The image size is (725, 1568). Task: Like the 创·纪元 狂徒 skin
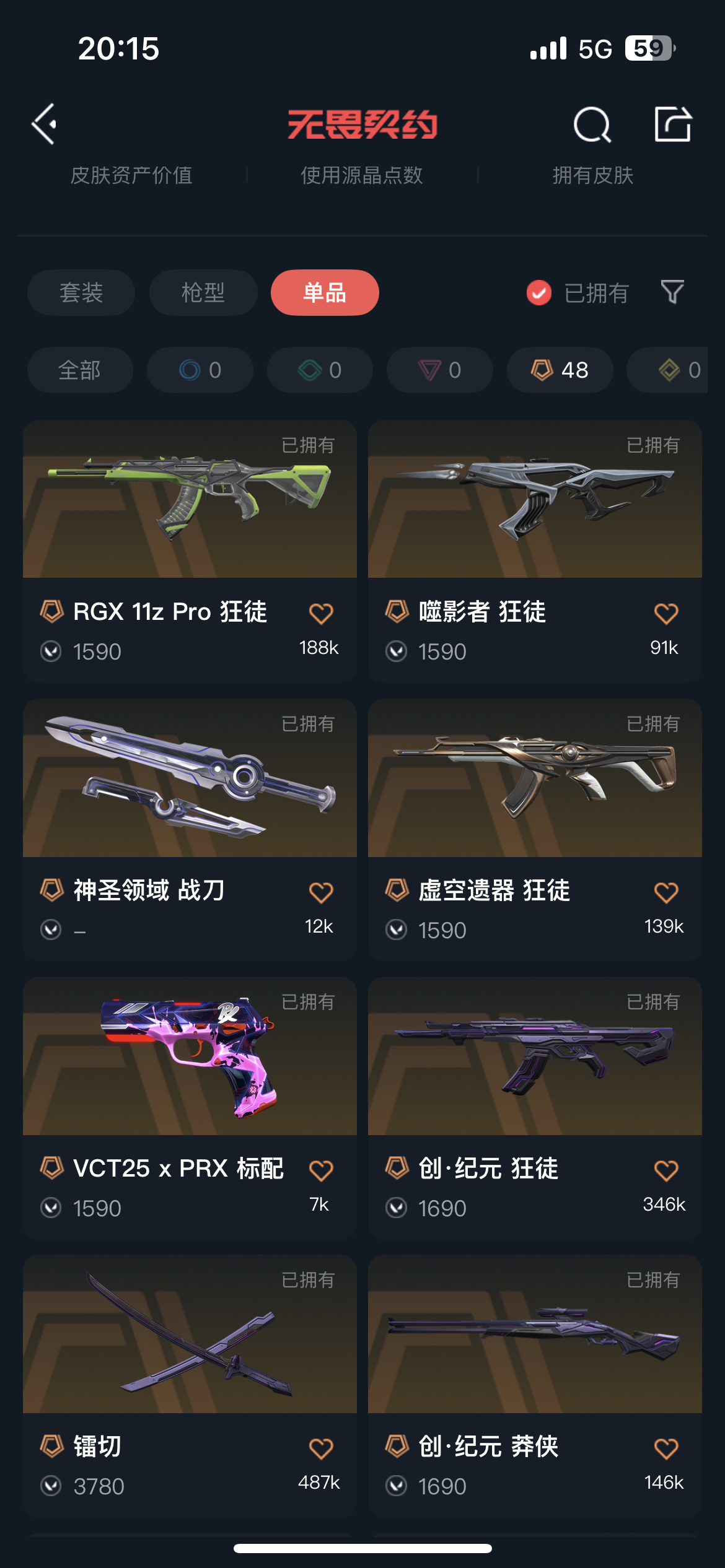(x=666, y=1170)
